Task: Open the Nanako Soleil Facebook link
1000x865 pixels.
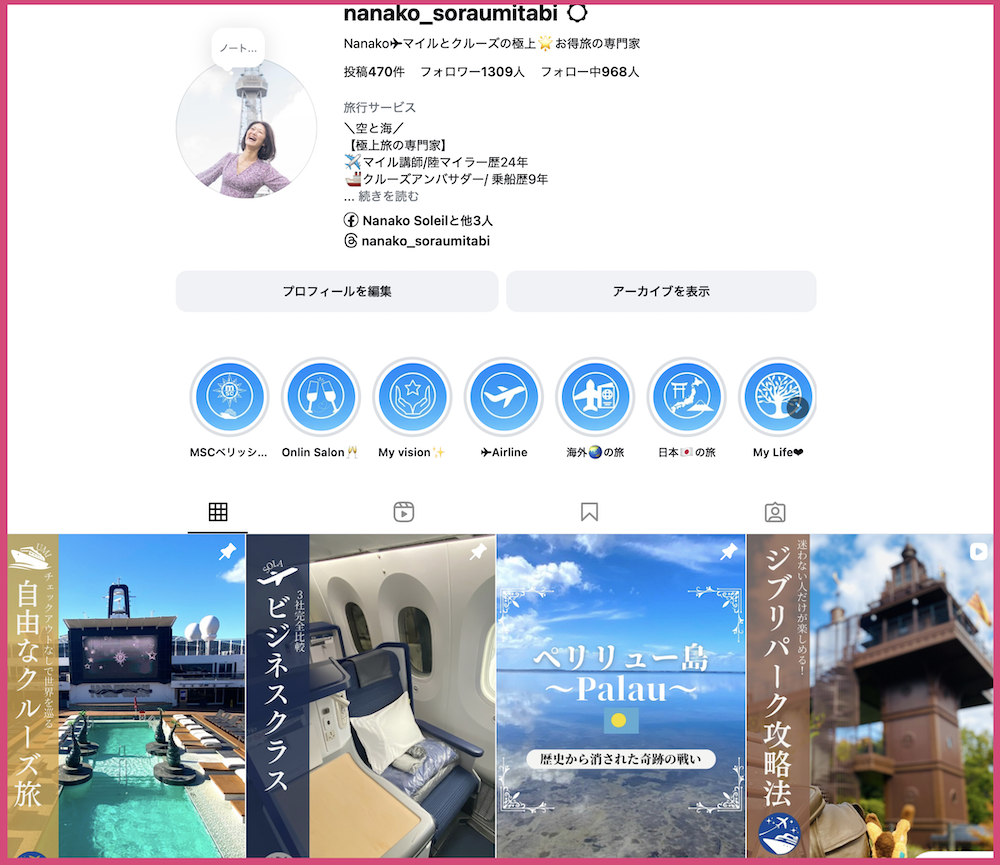Action: point(427,220)
